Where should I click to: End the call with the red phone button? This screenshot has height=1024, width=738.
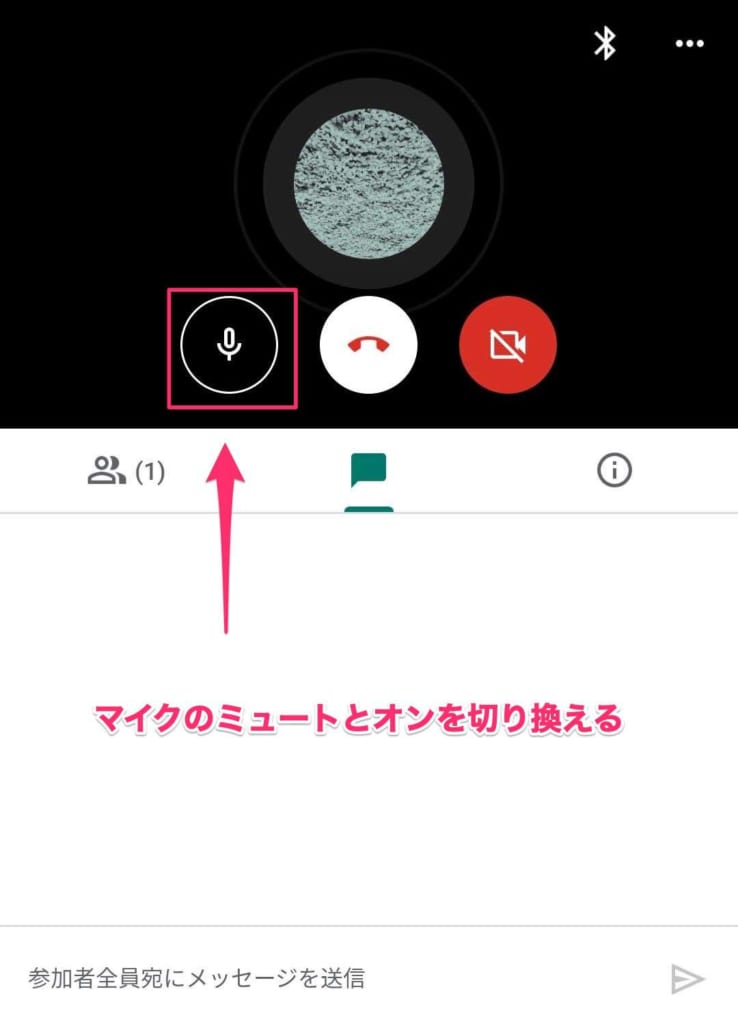(369, 346)
